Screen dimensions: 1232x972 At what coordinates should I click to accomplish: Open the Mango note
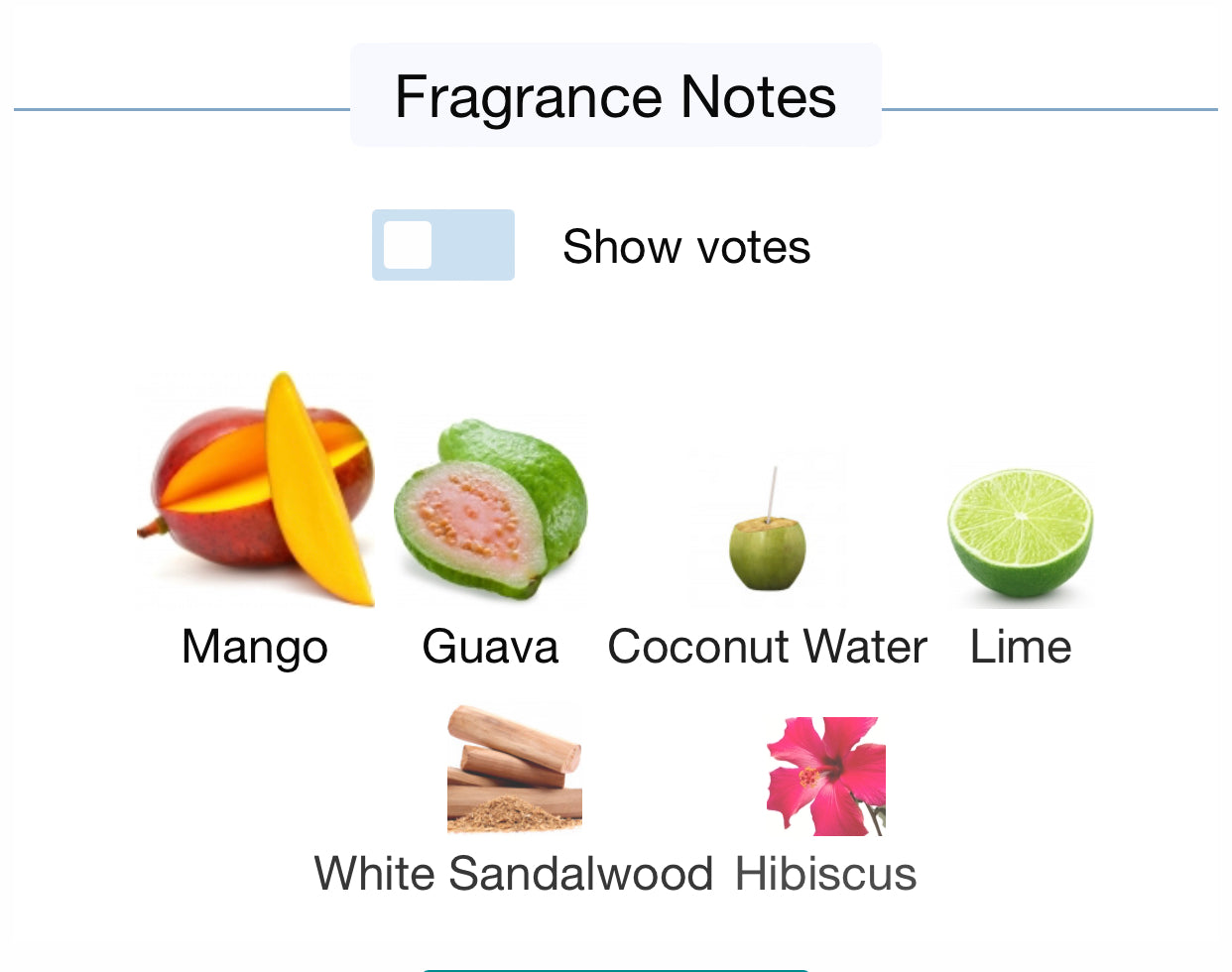click(256, 491)
